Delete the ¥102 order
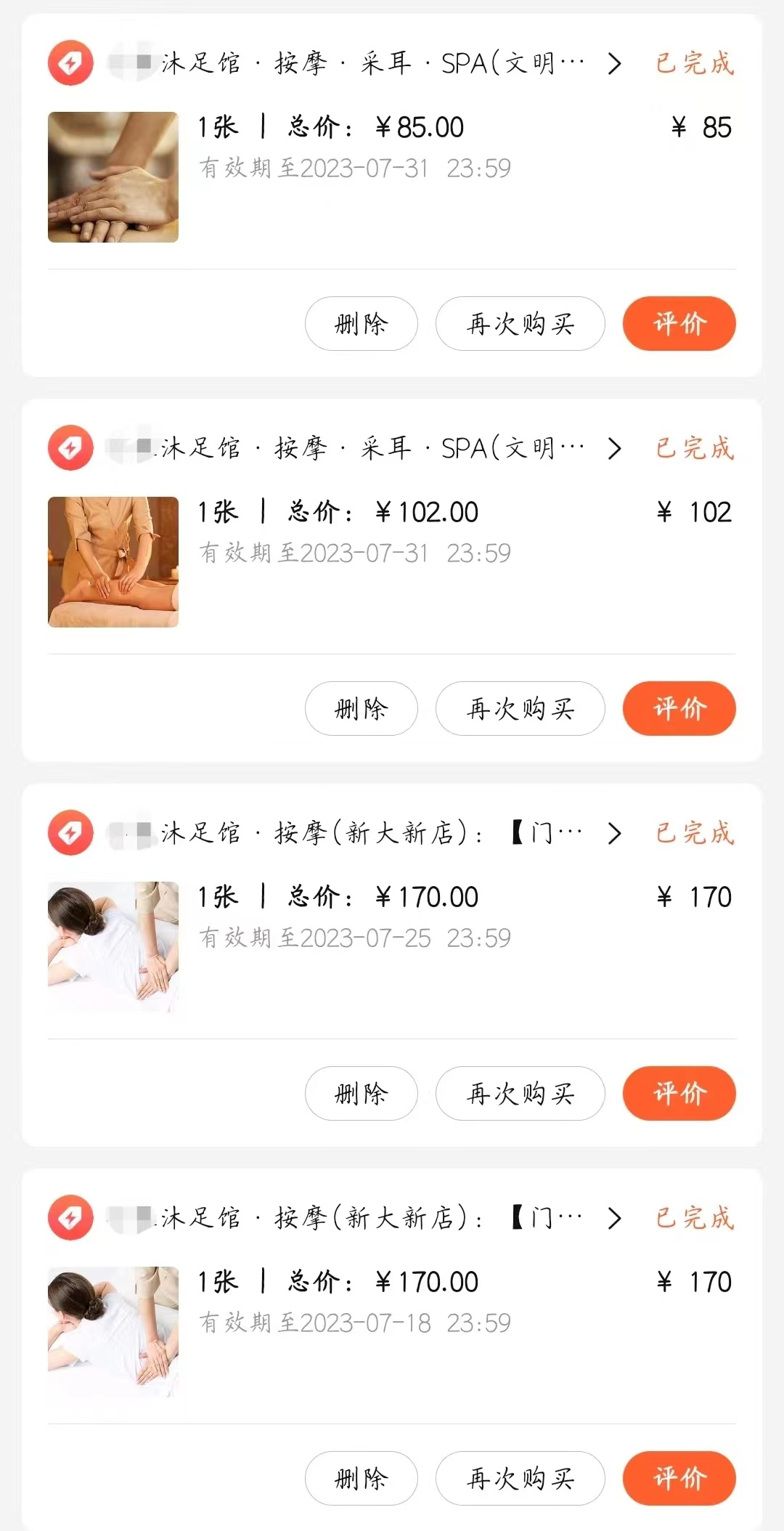The image size is (784, 1531). 361,709
